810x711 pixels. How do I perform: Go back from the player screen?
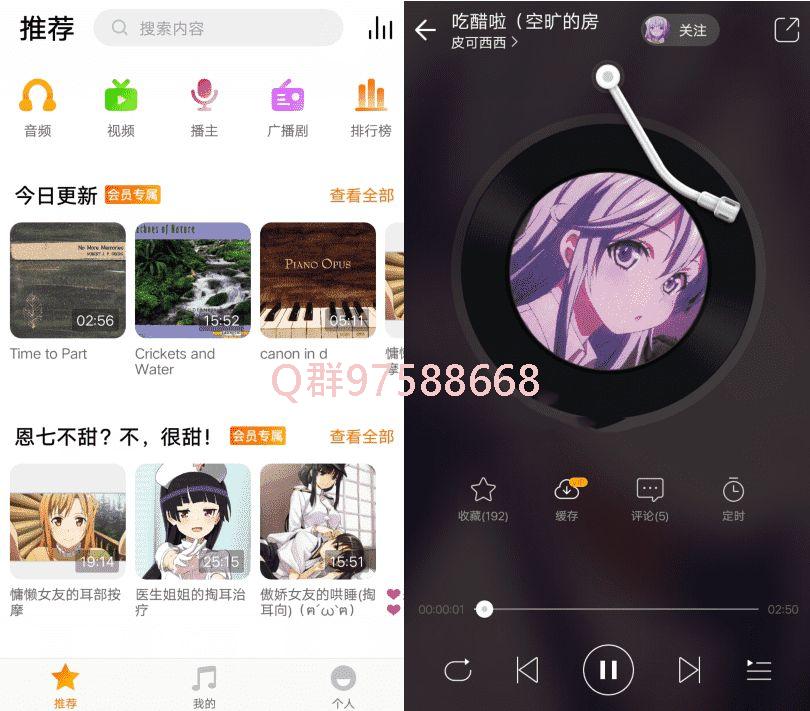tap(426, 30)
